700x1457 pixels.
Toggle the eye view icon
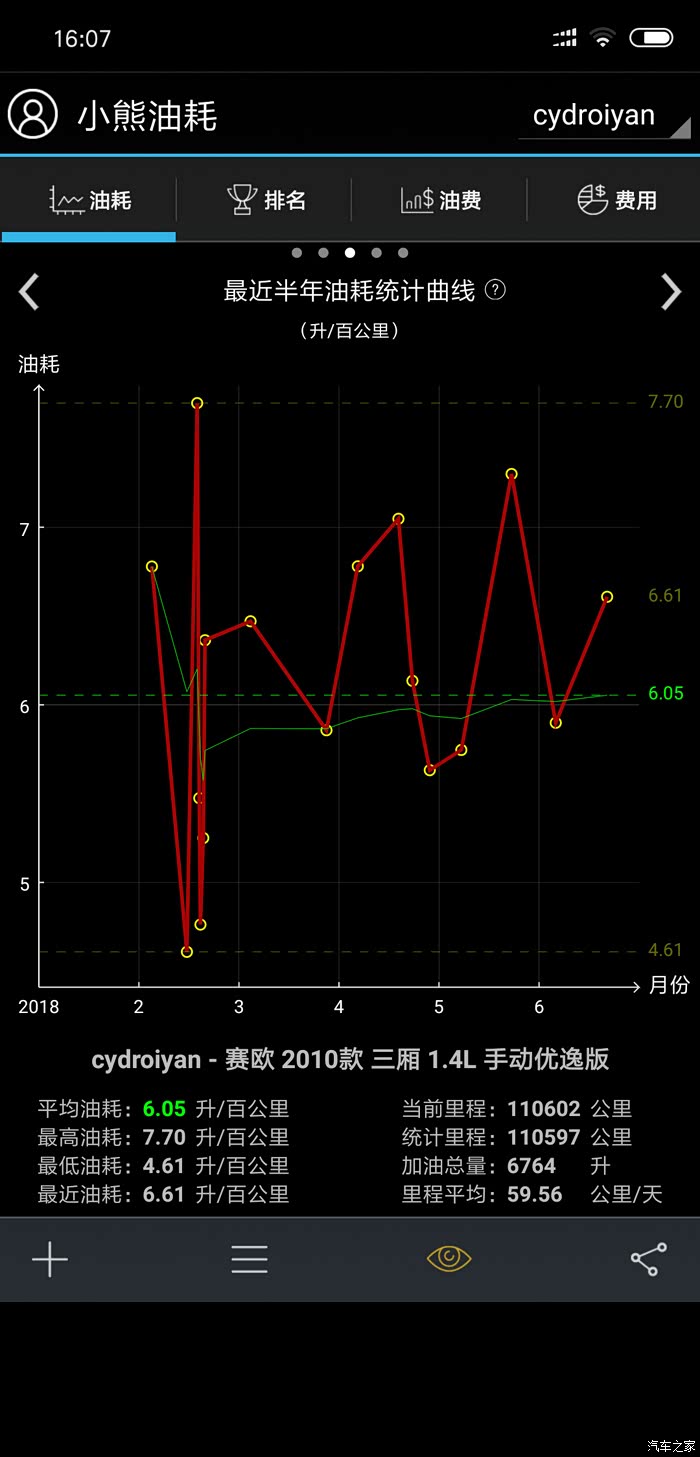click(449, 1258)
